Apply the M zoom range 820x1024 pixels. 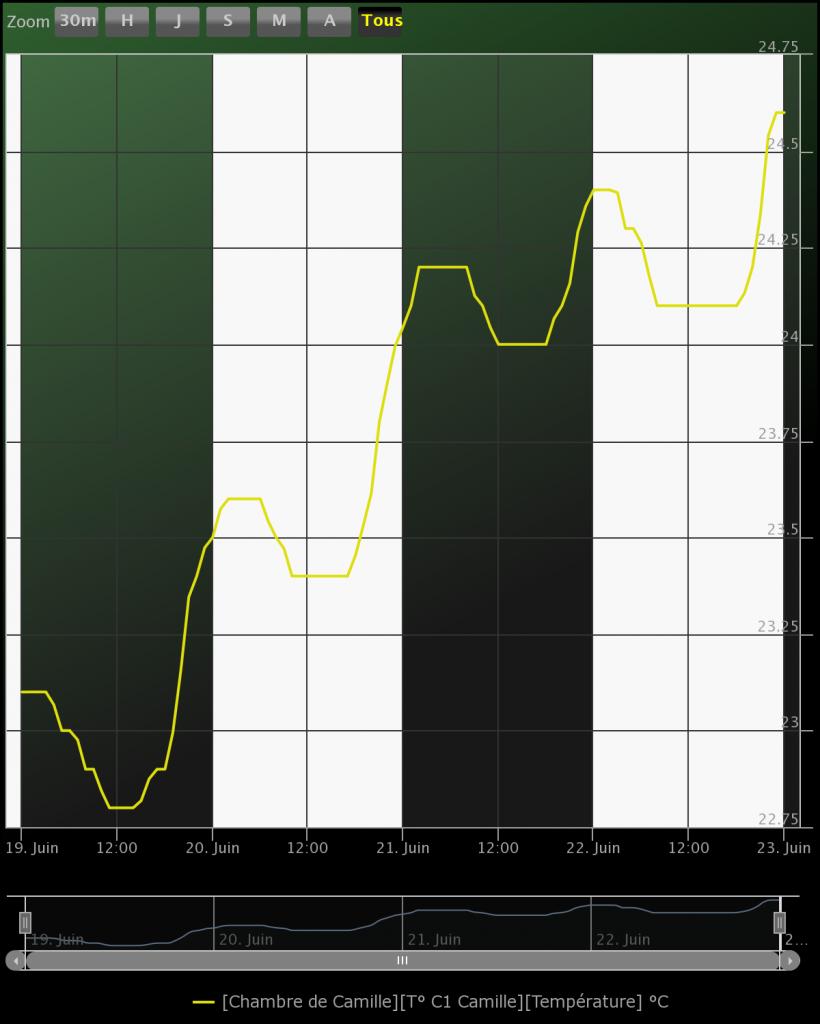click(279, 21)
